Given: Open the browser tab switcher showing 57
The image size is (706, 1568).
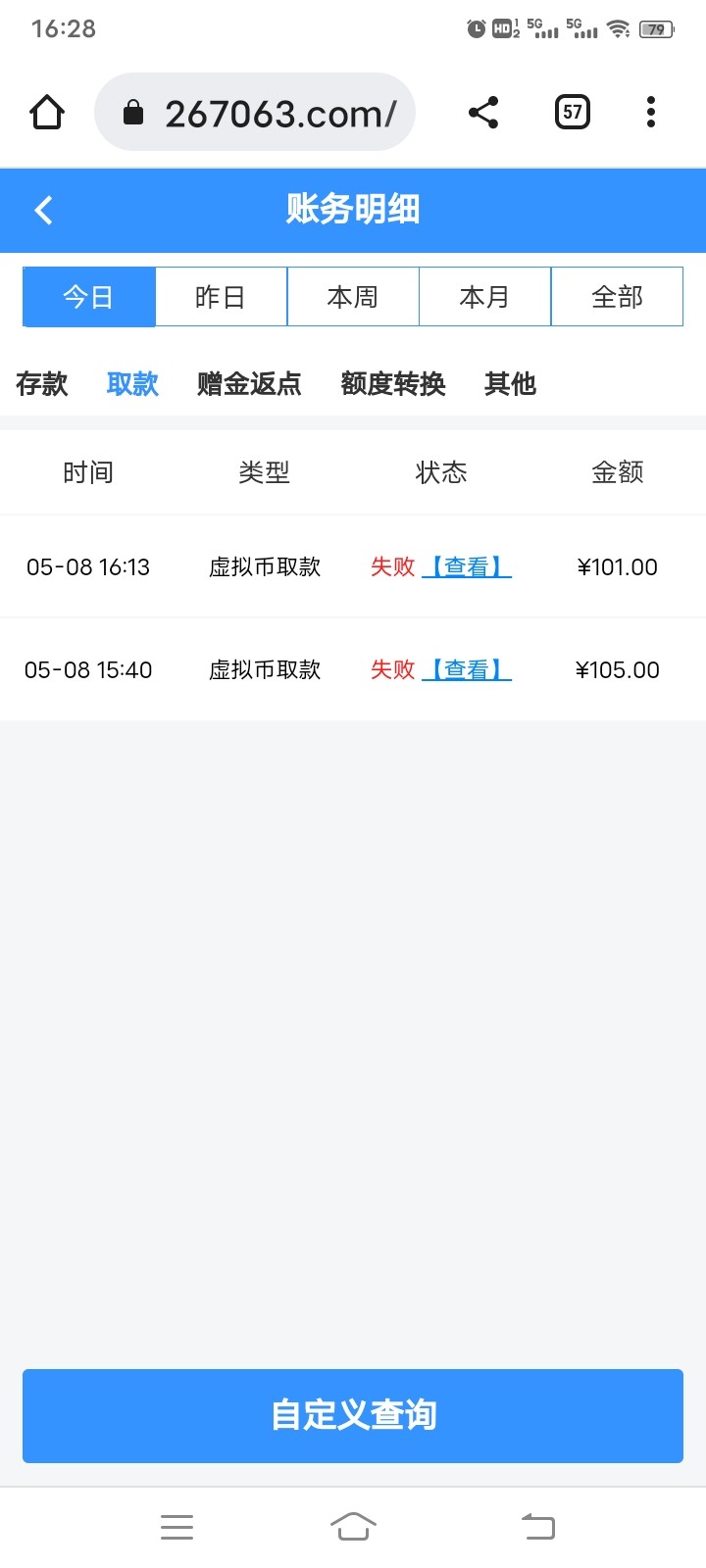Looking at the screenshot, I should click(571, 111).
